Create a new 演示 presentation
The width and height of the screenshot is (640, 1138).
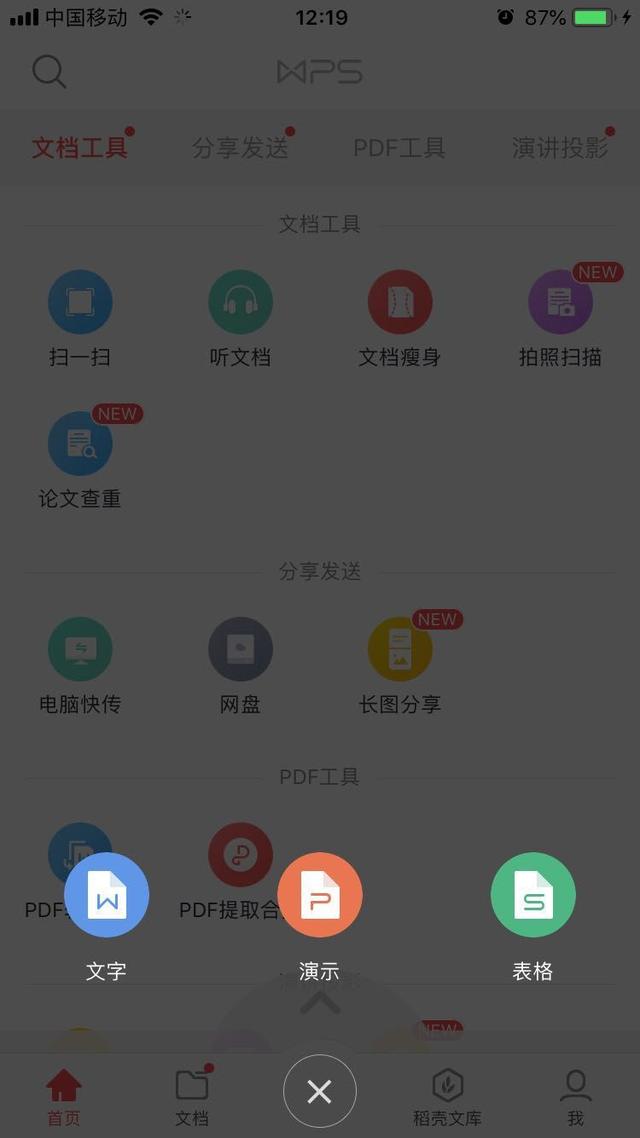320,895
